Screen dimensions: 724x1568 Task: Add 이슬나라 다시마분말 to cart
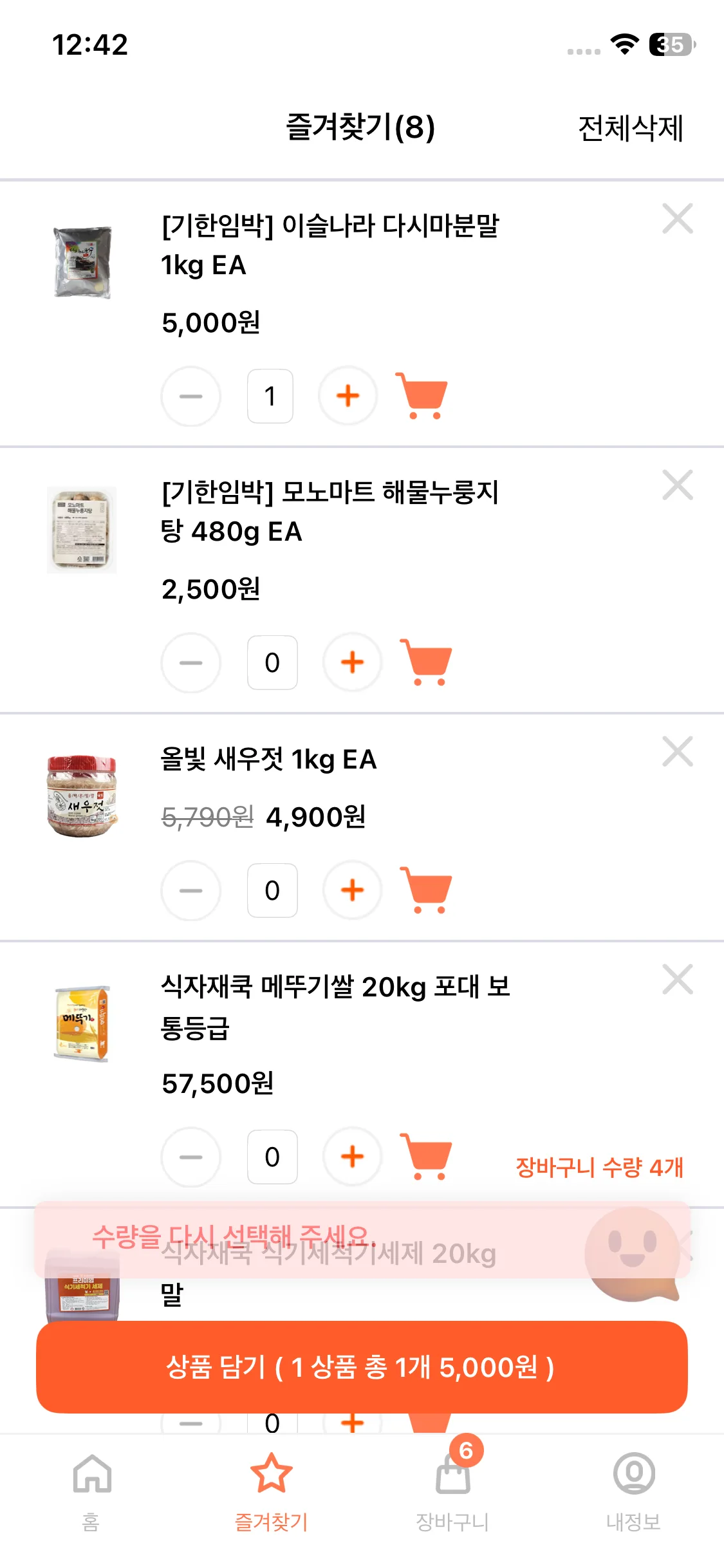coord(422,395)
